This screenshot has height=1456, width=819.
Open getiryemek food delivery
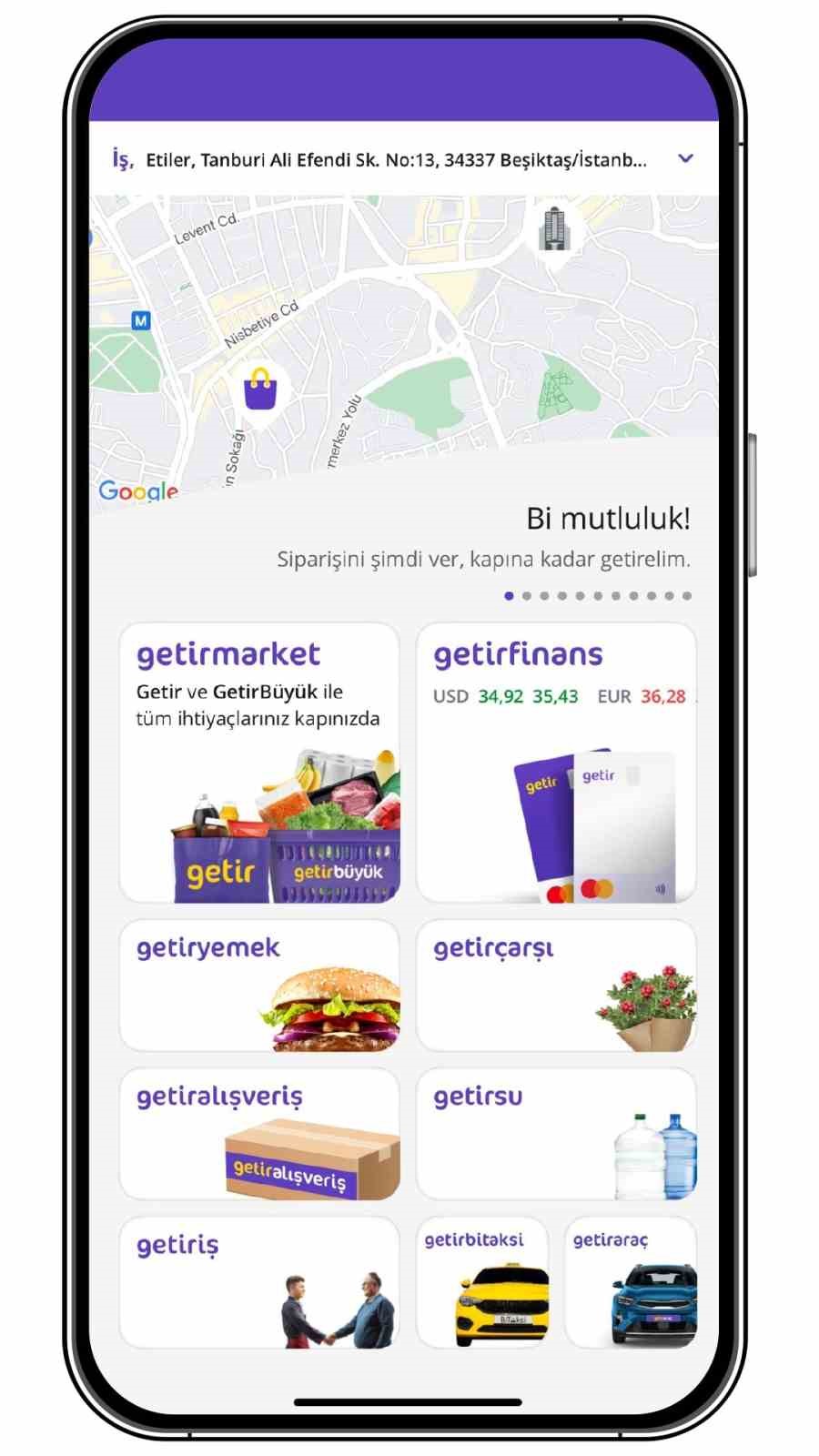[259, 986]
